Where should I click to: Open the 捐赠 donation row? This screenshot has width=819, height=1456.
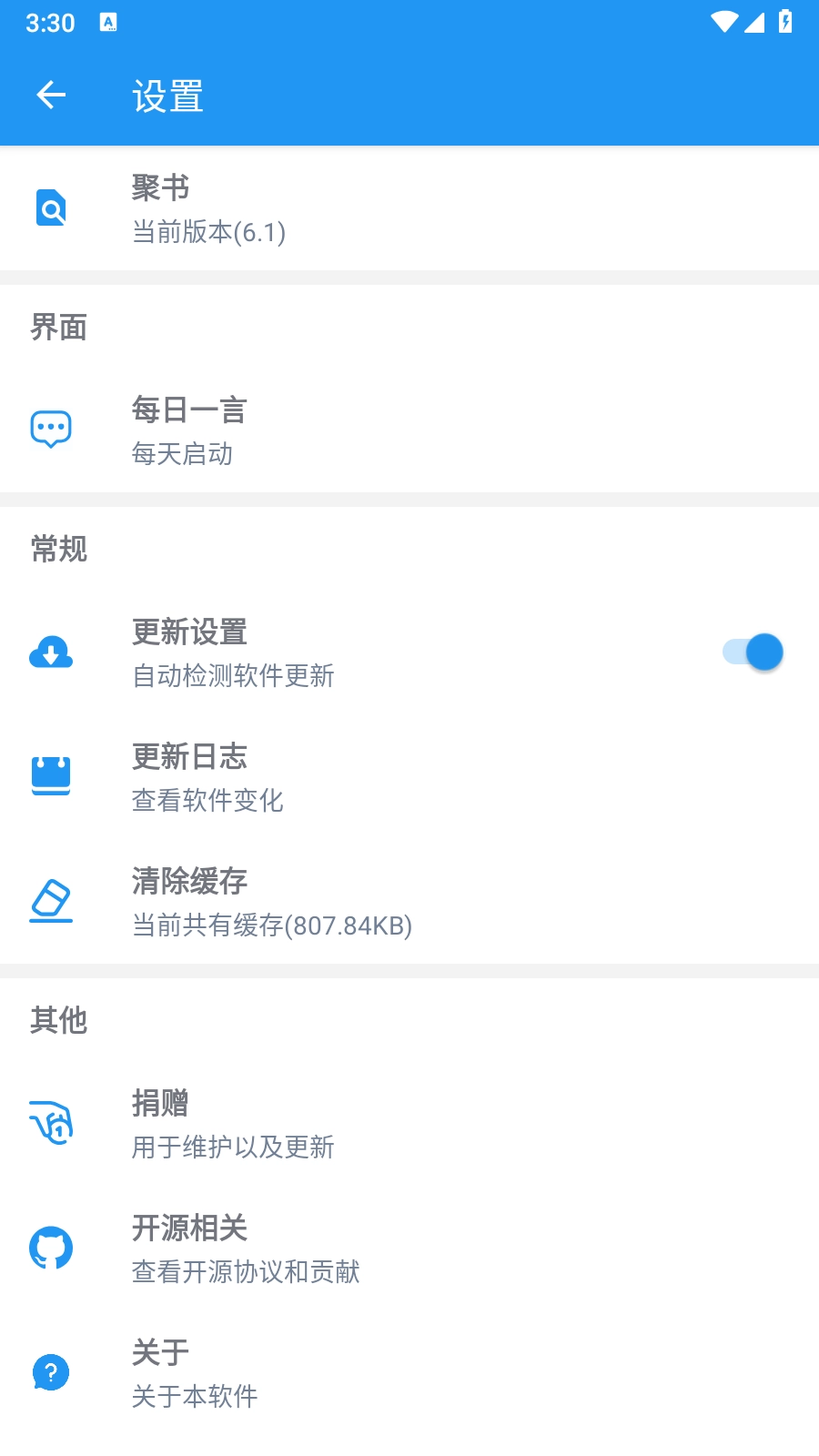(x=409, y=1124)
